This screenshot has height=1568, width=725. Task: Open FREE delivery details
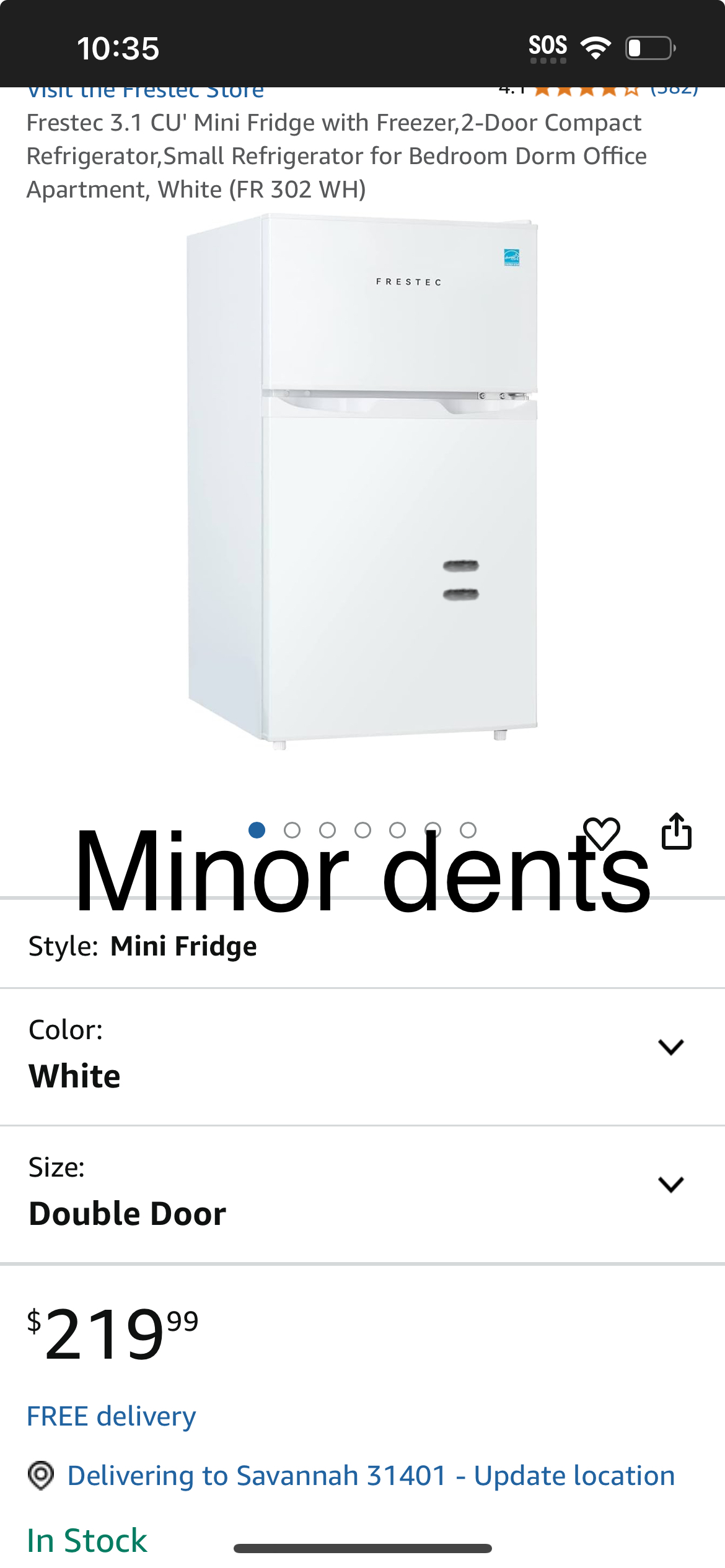(112, 1416)
